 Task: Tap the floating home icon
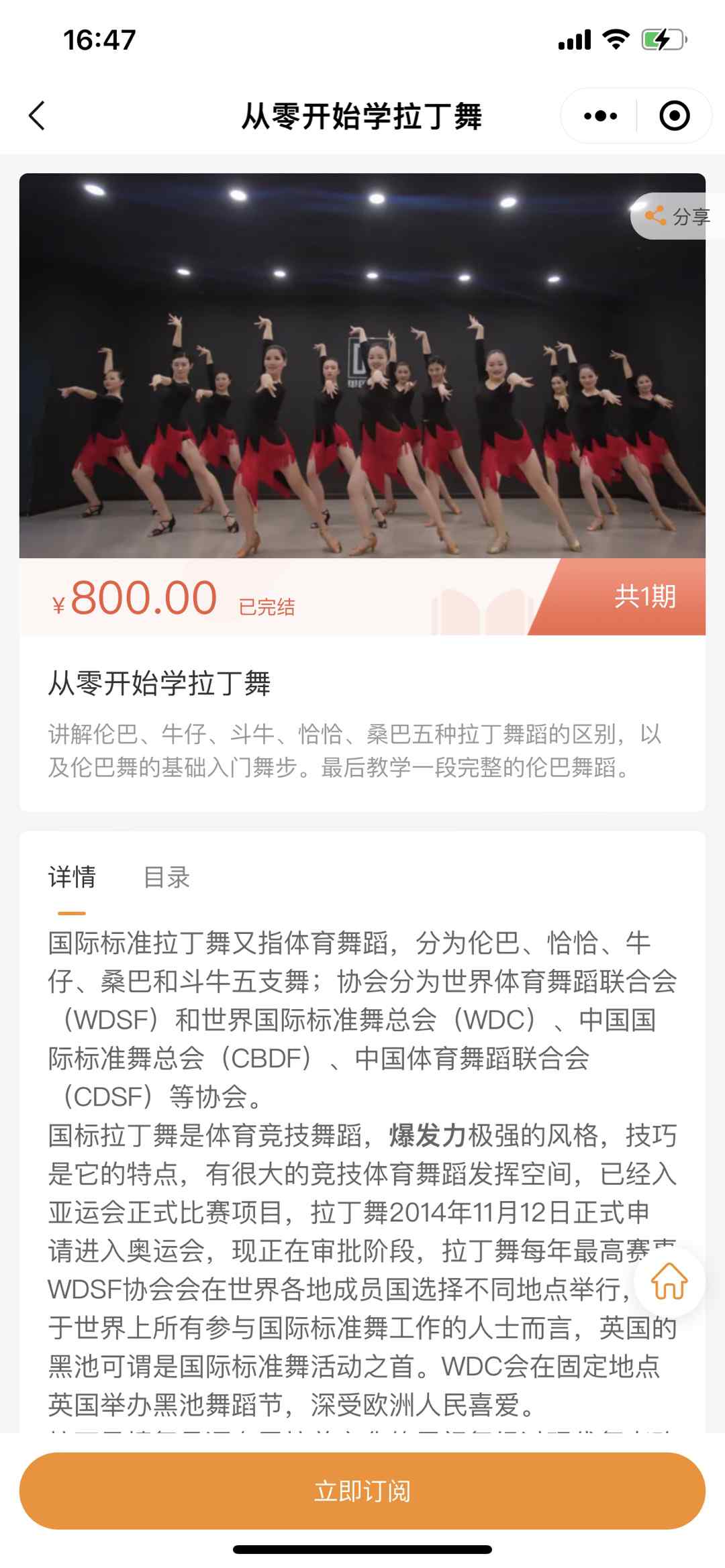click(669, 1281)
